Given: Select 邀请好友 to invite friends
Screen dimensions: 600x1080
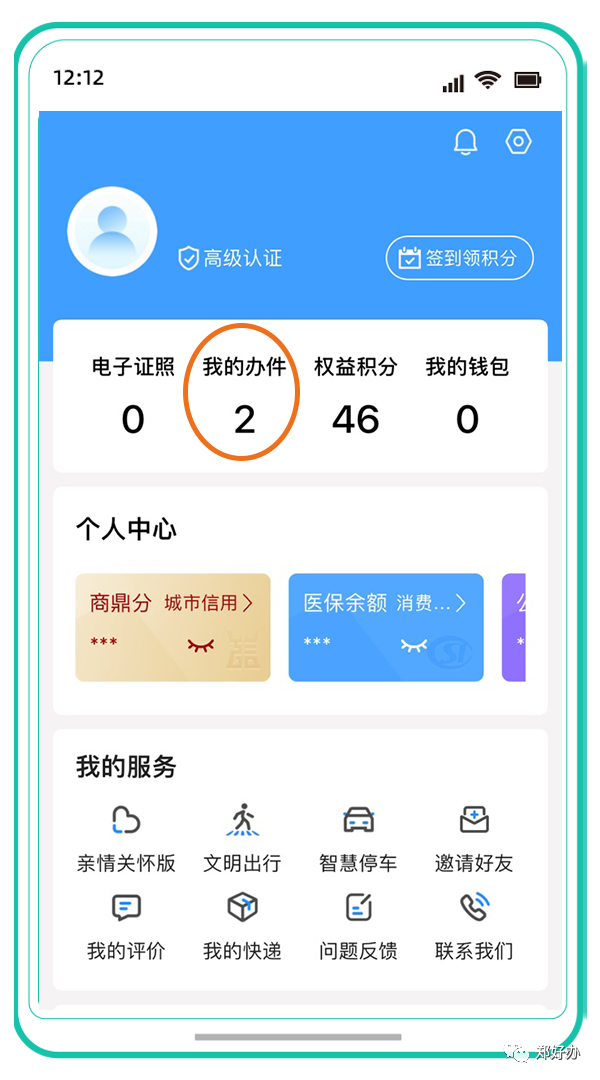Looking at the screenshot, I should (474, 839).
